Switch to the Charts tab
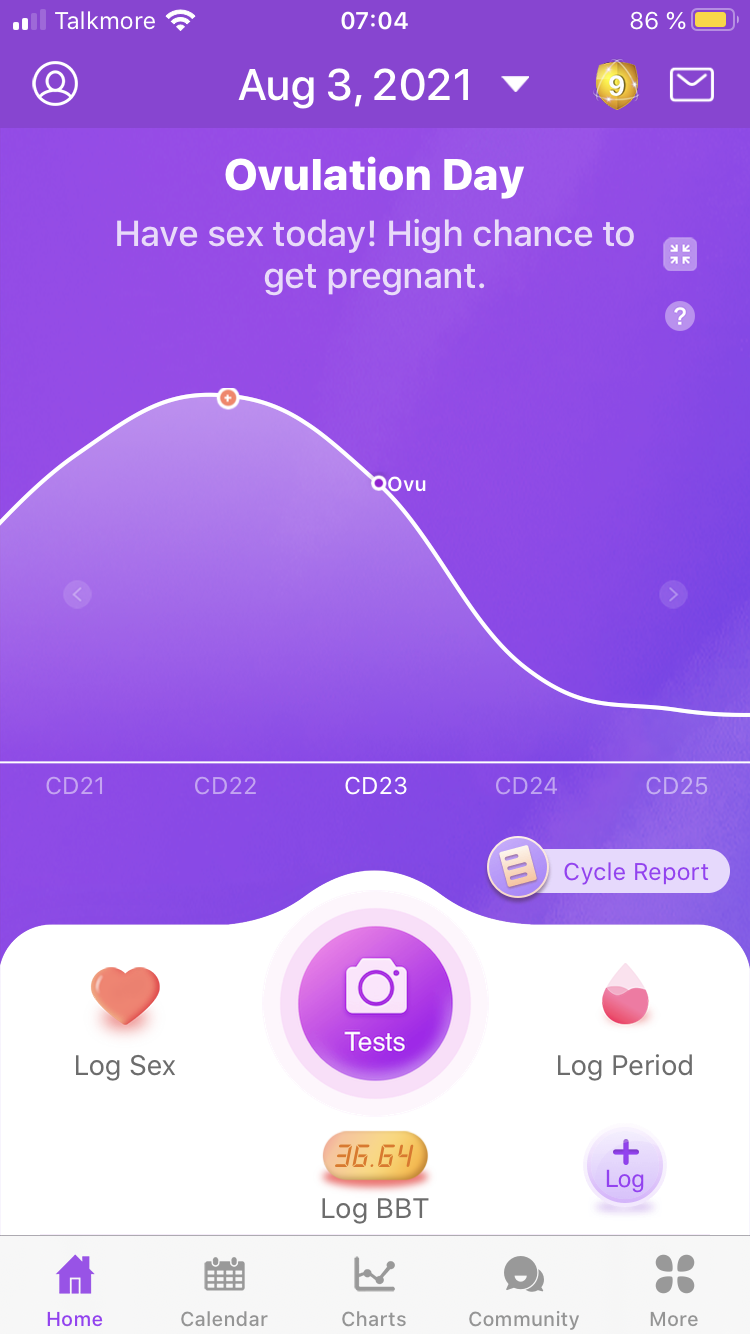This screenshot has width=750, height=1334. pyautogui.click(x=374, y=1290)
